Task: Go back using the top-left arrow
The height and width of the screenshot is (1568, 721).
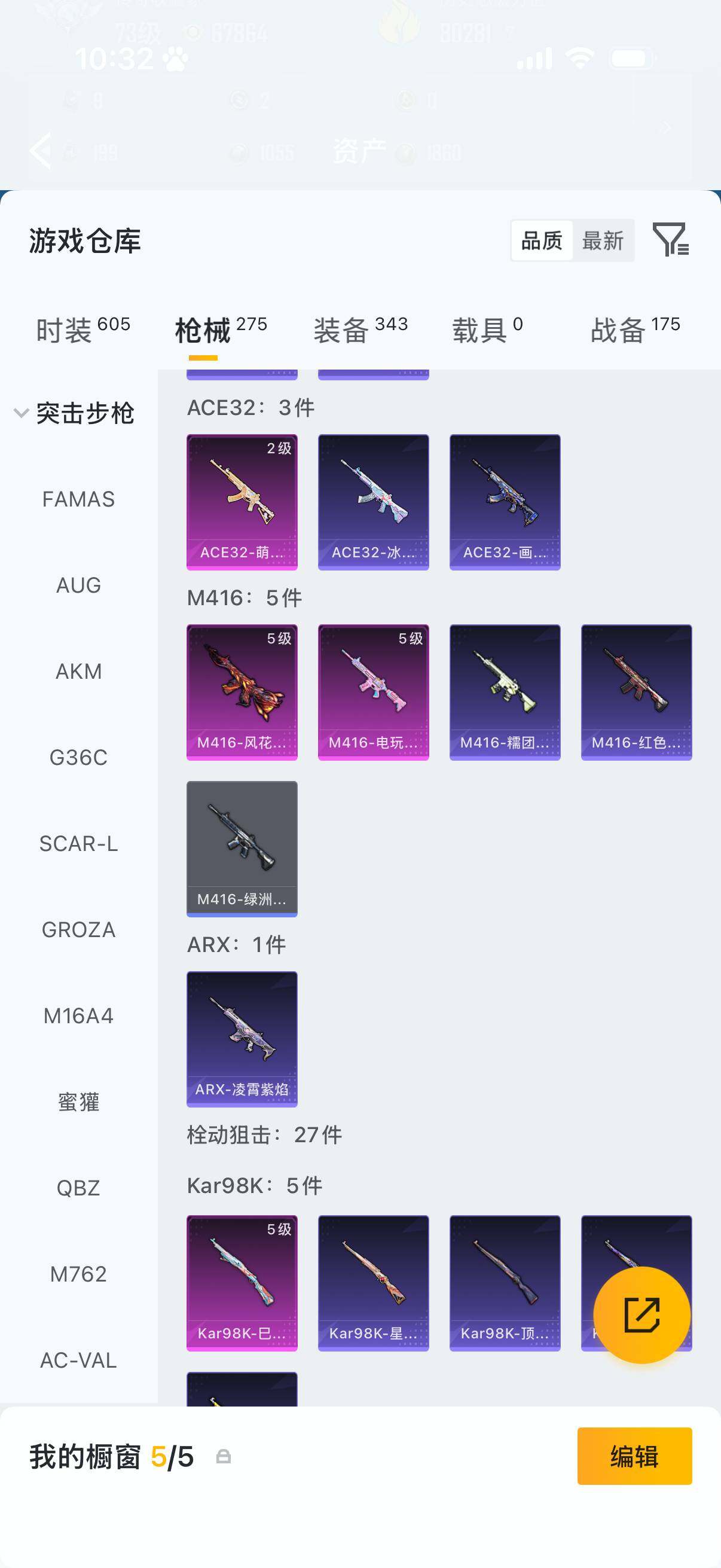Action: click(41, 150)
